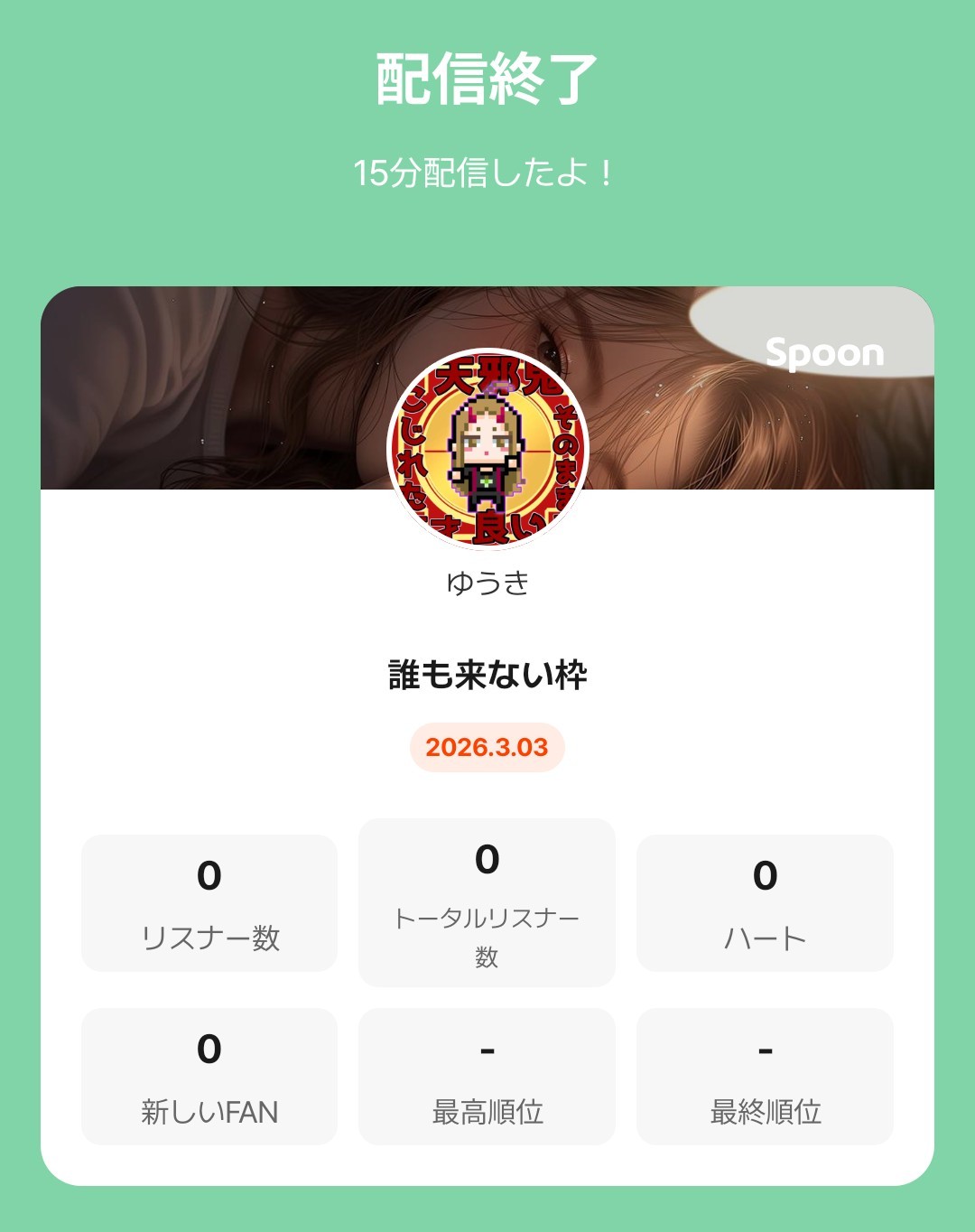Open the 新しいFAN stat card
975x1232 pixels.
209,1077
